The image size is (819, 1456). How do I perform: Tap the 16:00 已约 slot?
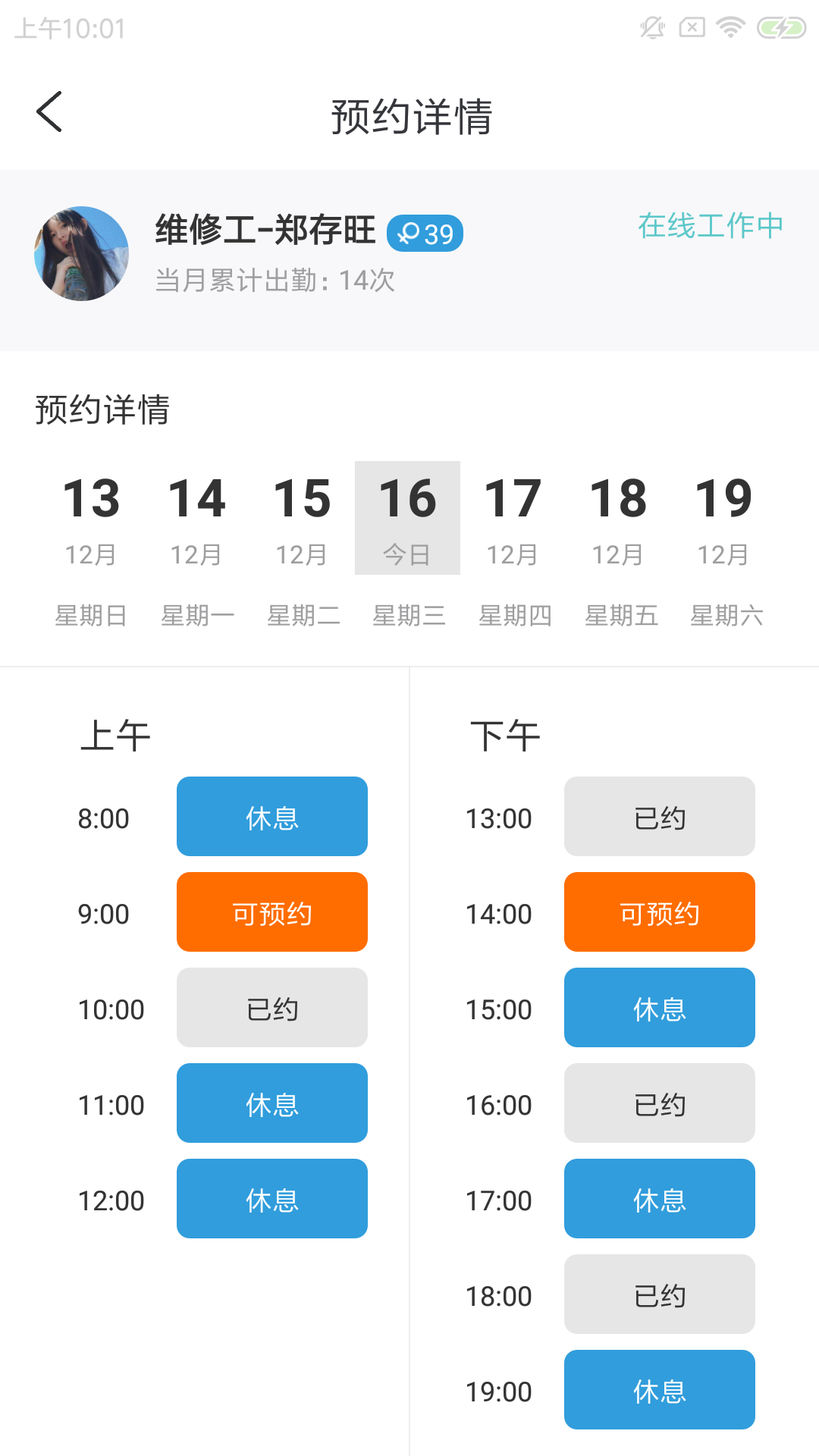660,1103
